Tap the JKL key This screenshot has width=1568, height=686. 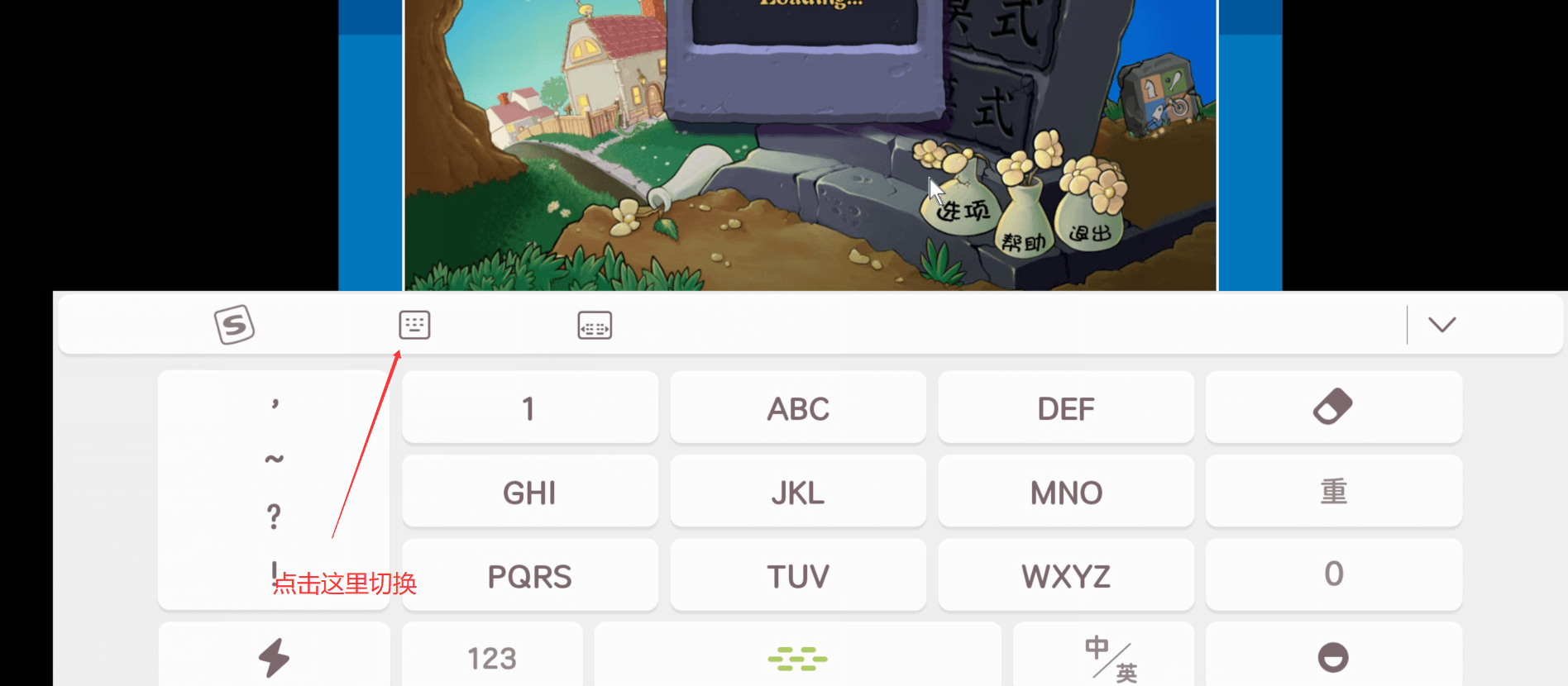[797, 493]
